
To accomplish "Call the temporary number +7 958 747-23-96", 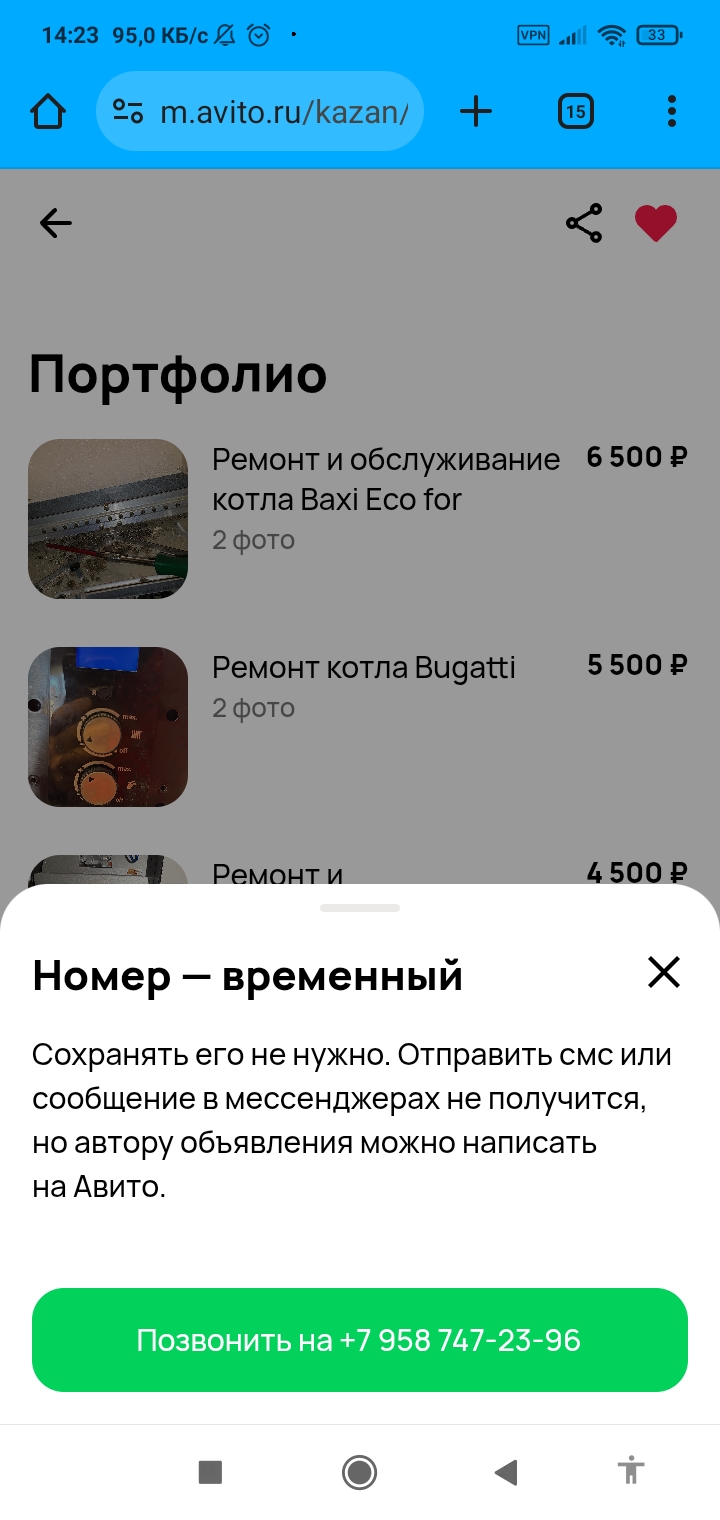I will pyautogui.click(x=359, y=1340).
